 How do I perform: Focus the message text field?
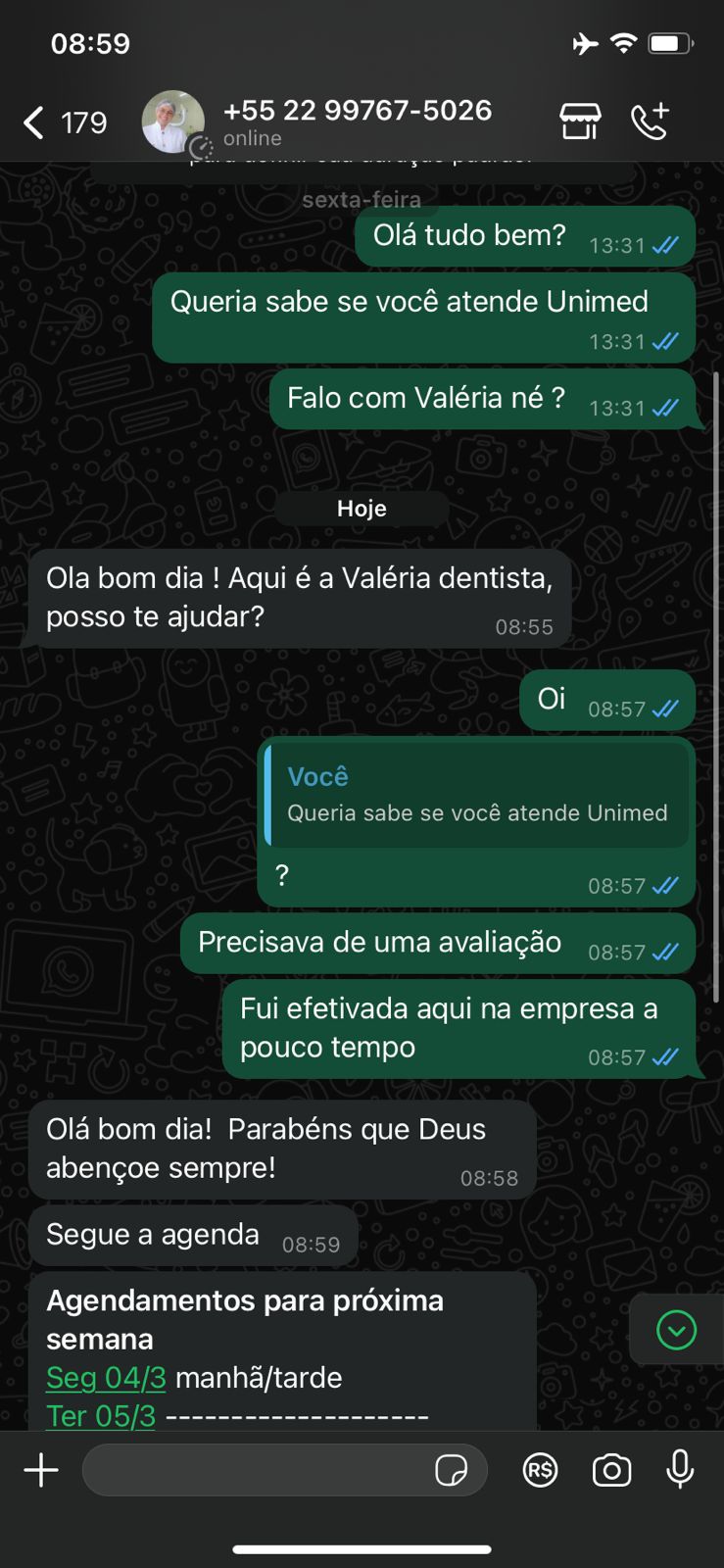255,1470
